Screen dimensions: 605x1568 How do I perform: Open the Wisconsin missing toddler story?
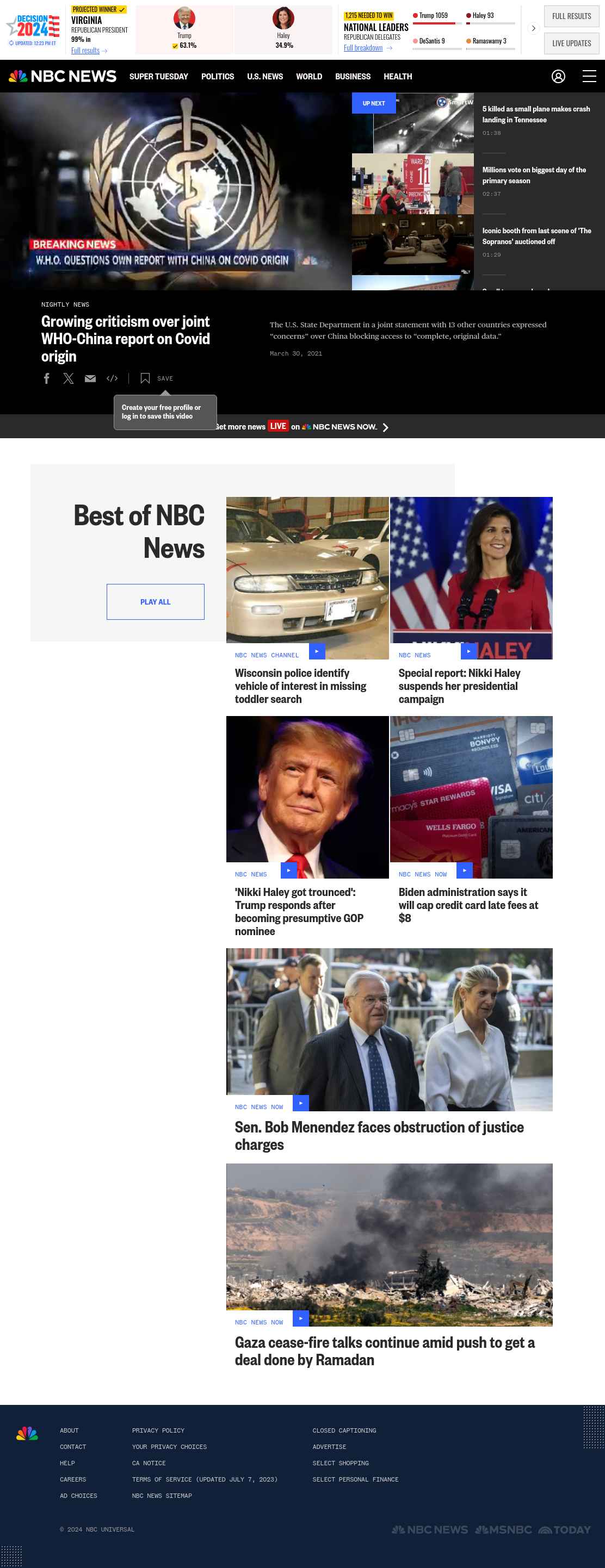(300, 686)
